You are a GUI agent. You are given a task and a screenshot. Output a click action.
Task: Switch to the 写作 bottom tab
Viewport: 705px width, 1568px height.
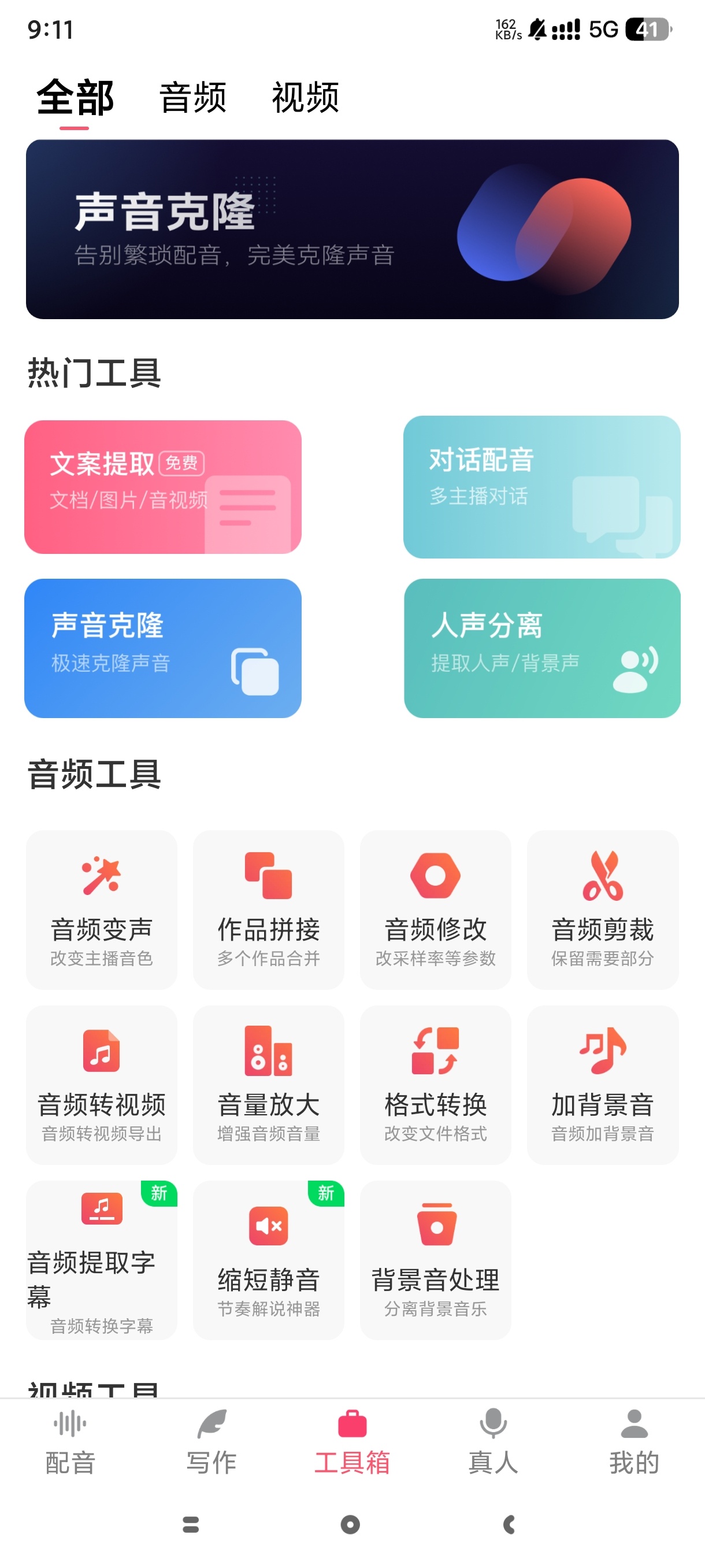pyautogui.click(x=211, y=1442)
